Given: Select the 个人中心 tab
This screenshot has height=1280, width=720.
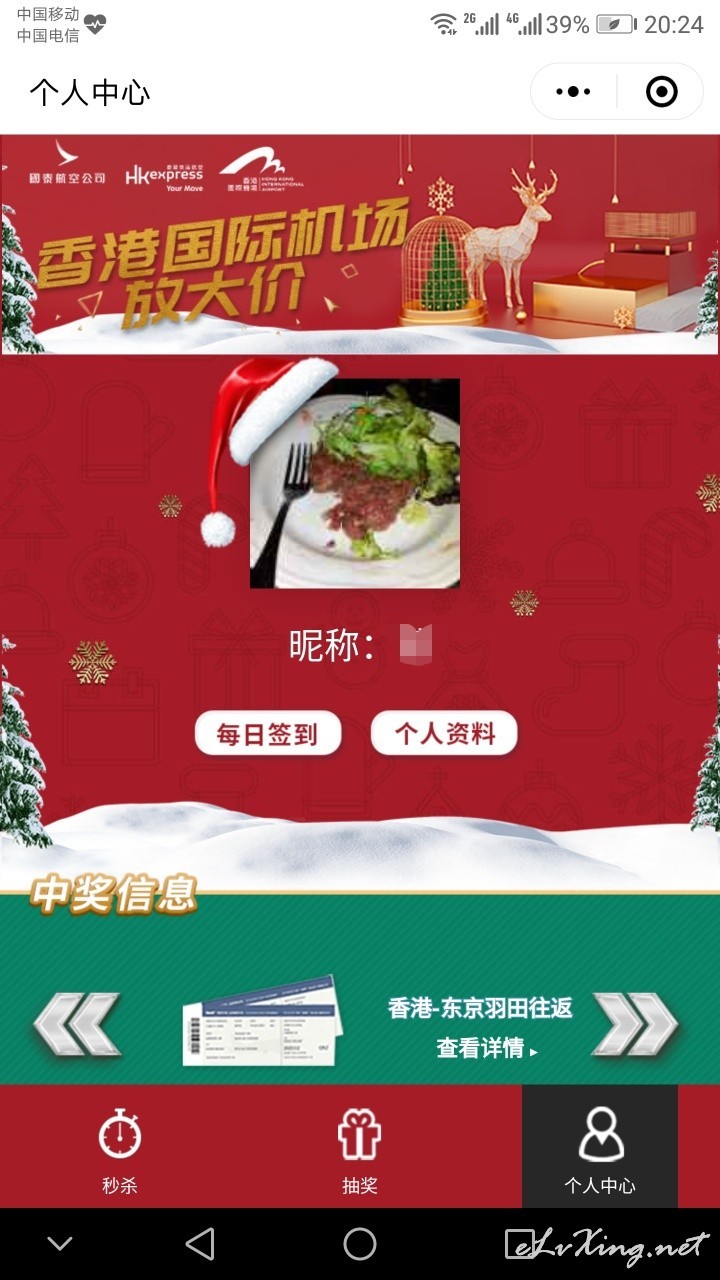Looking at the screenshot, I should pyautogui.click(x=600, y=1148).
